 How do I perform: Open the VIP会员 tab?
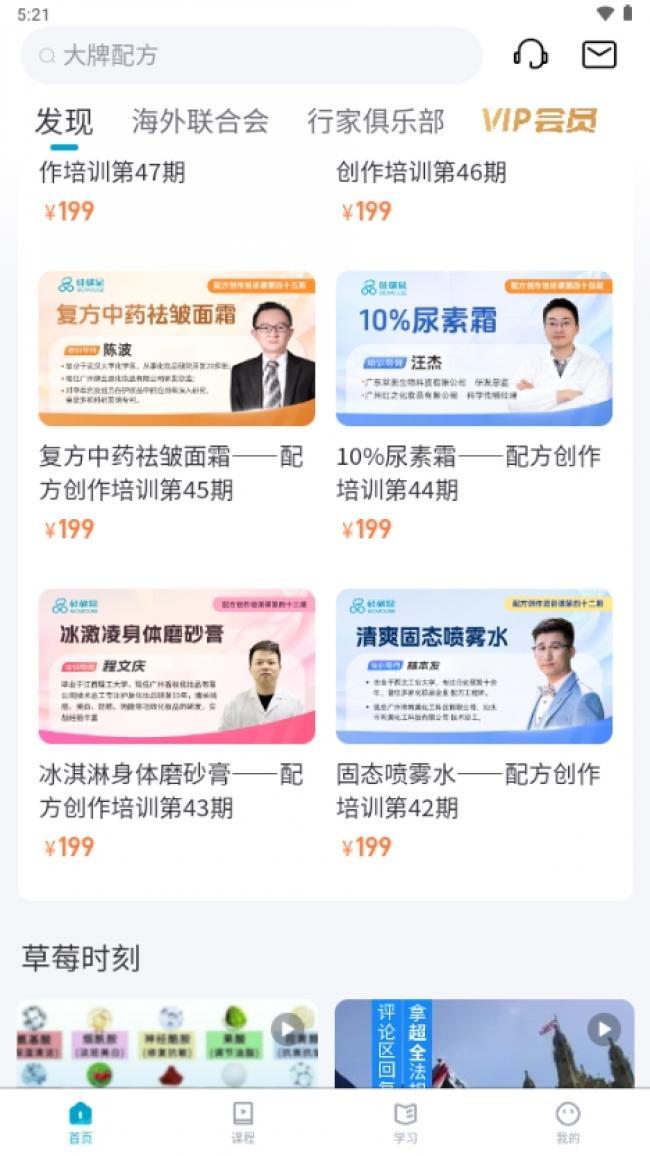539,121
